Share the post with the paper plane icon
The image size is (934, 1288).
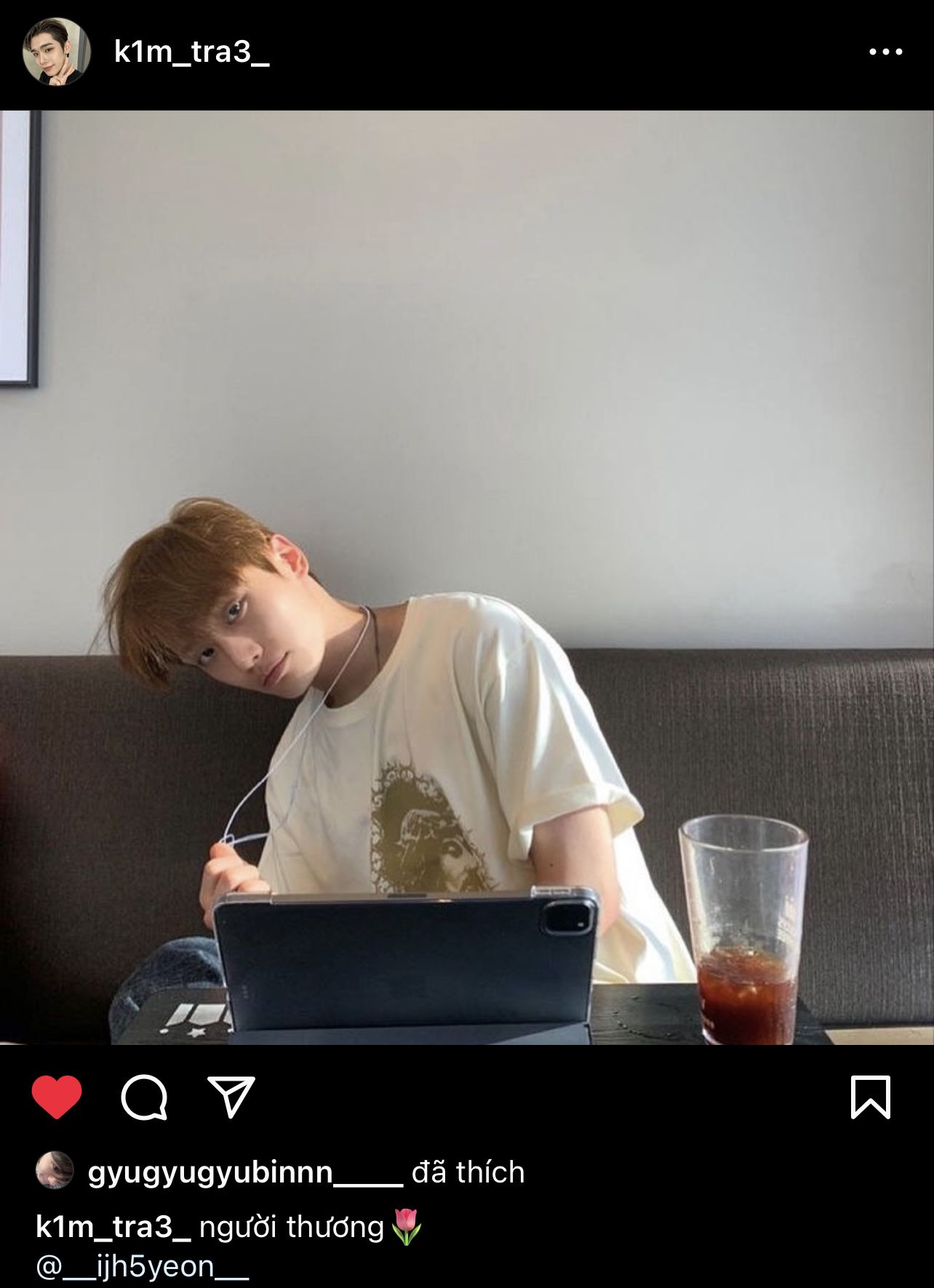point(231,1097)
